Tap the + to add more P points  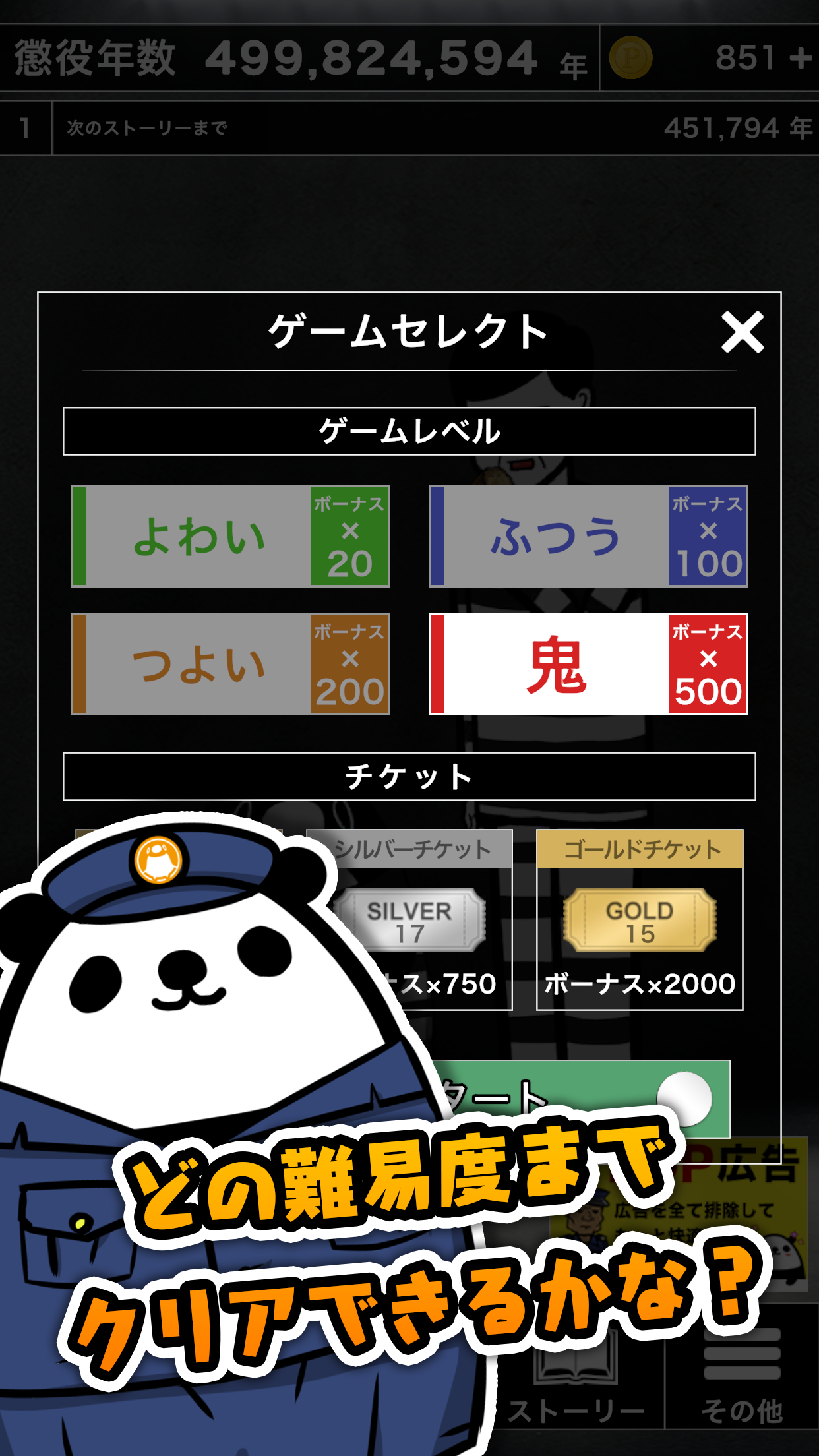(x=800, y=58)
